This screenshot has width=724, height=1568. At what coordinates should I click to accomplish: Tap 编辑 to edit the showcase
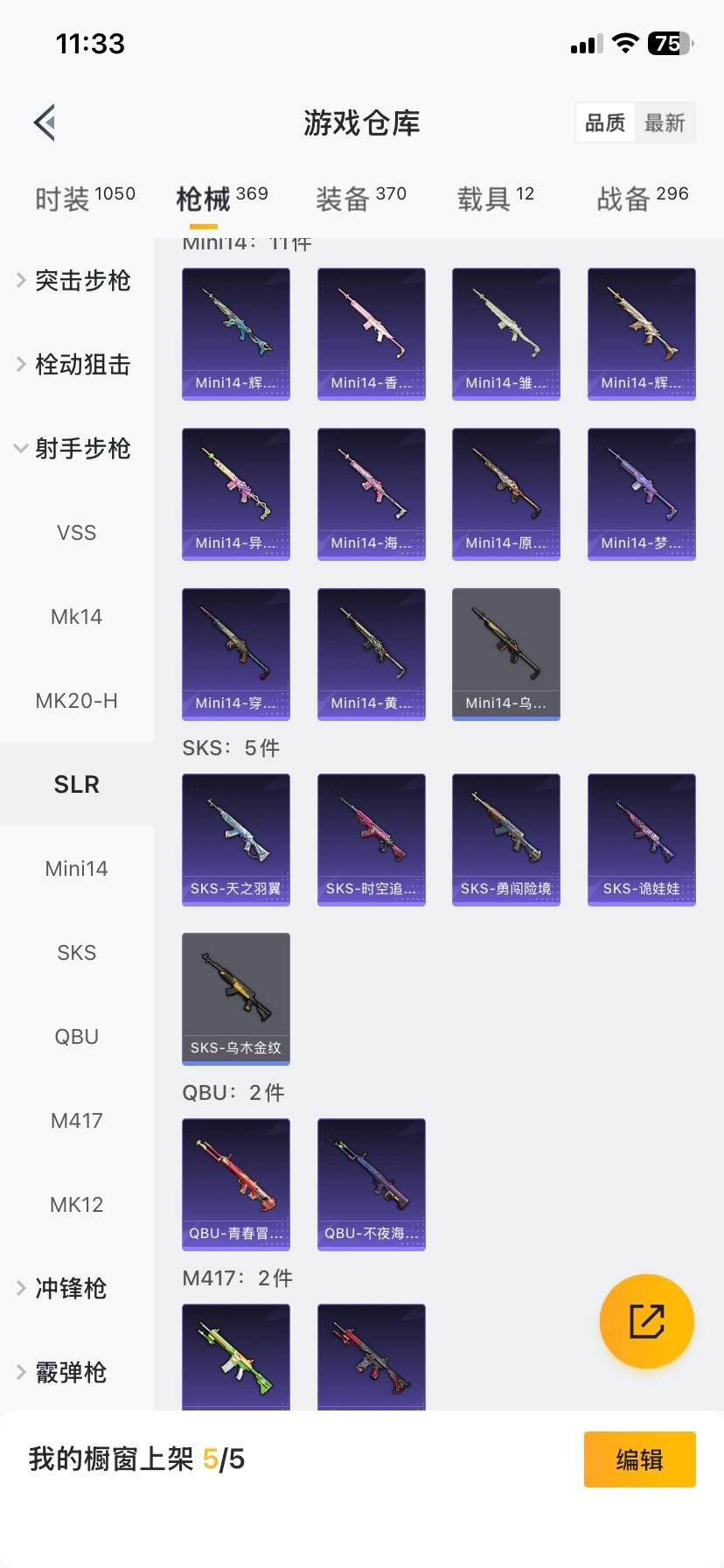click(x=639, y=1459)
